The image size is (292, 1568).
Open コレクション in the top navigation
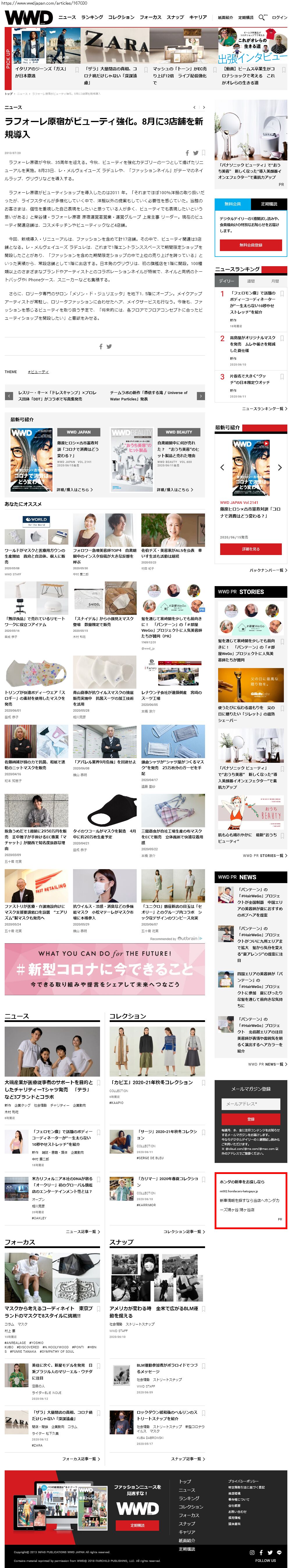coord(121,18)
